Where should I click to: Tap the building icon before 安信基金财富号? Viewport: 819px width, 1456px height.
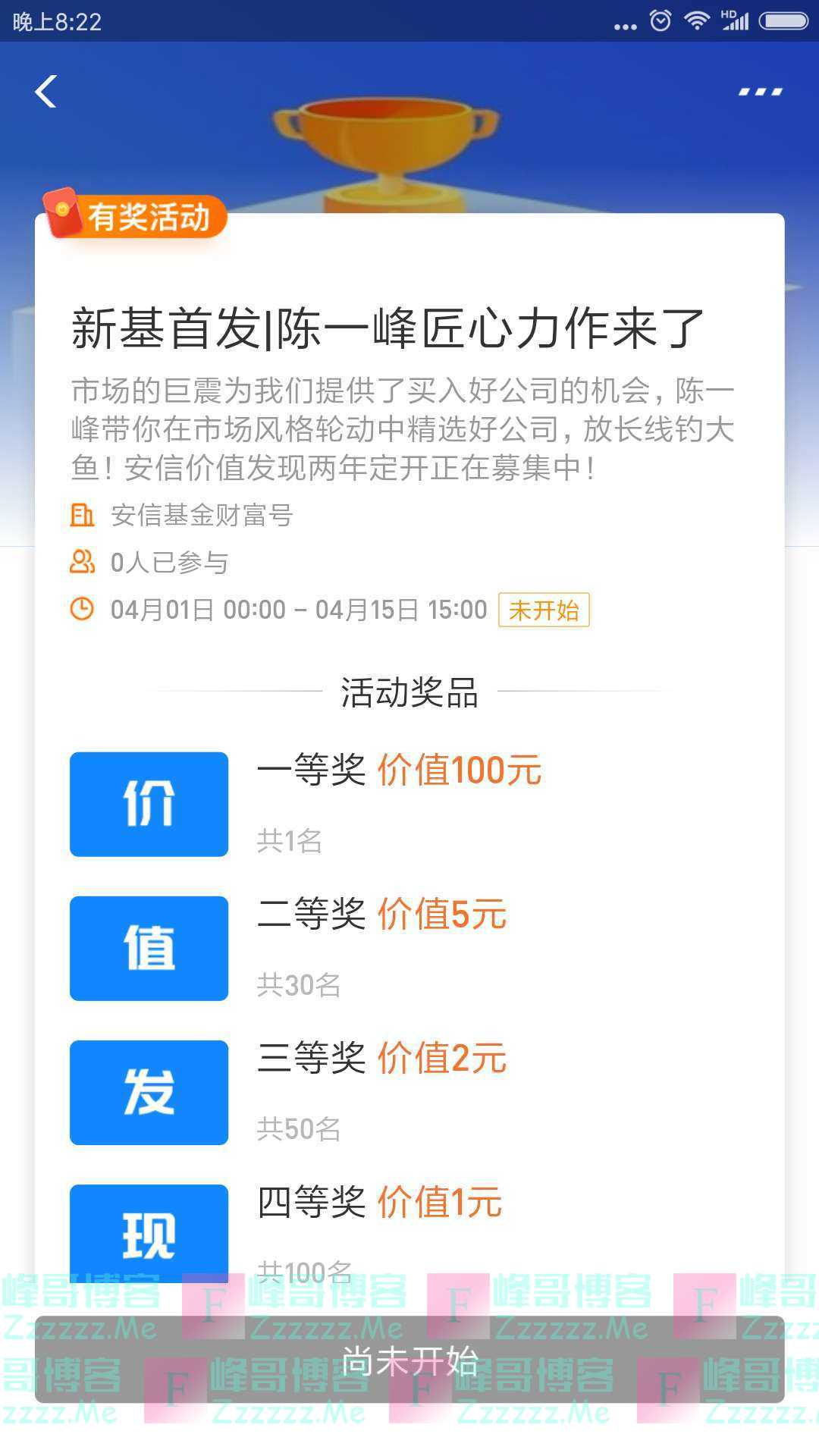pos(85,516)
